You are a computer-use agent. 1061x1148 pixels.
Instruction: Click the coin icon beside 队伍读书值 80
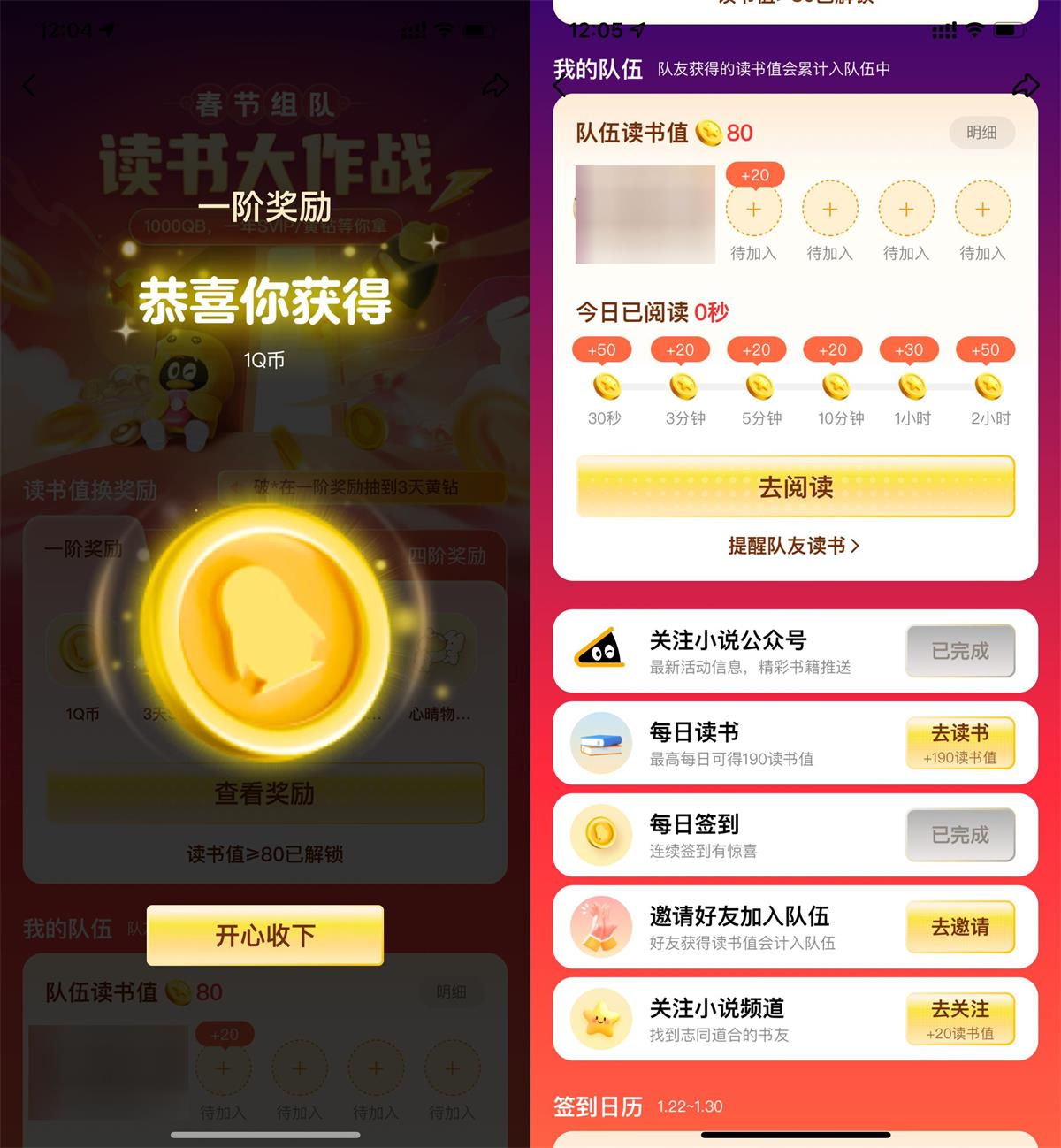coord(711,134)
